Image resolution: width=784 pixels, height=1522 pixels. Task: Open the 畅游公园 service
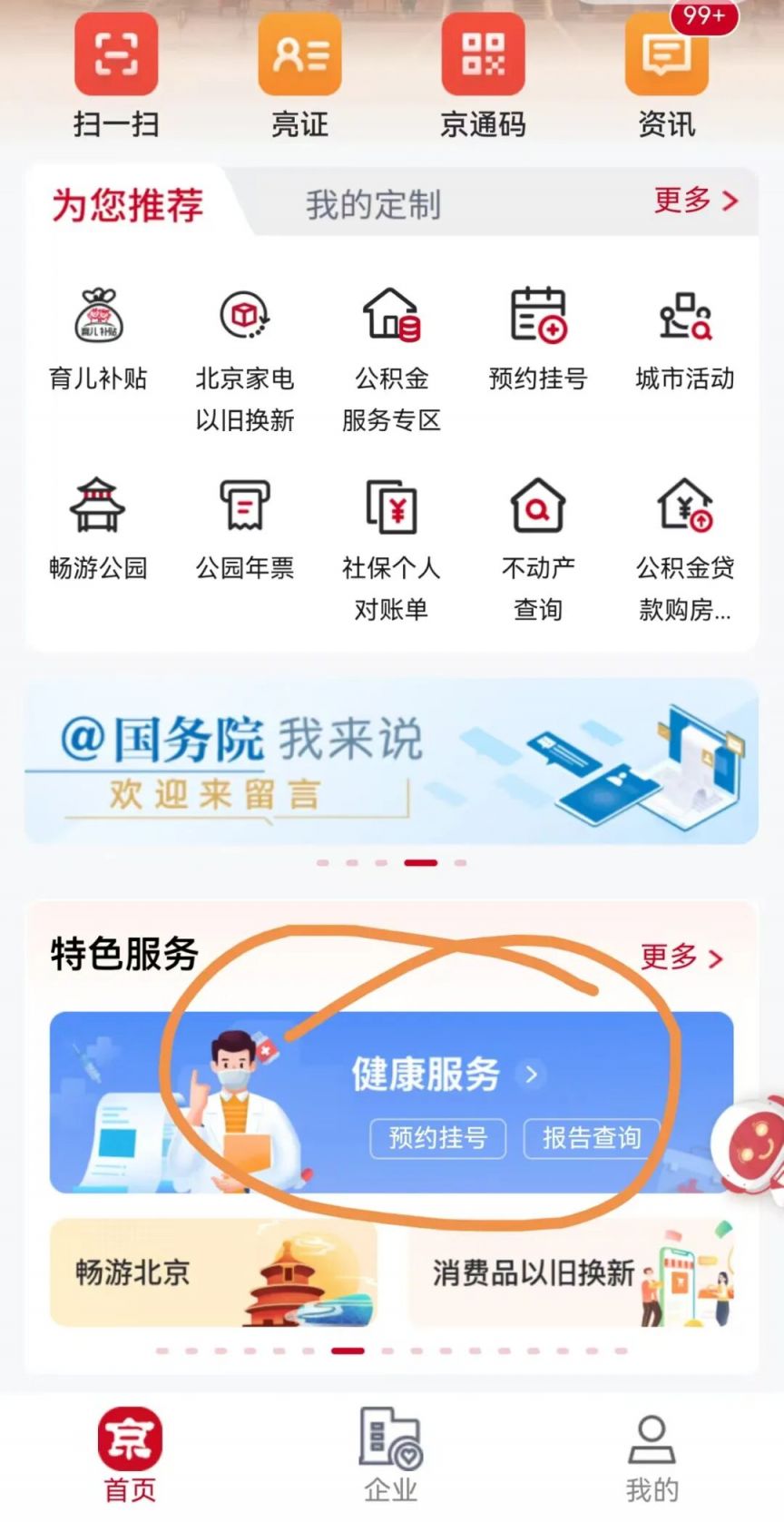point(98,528)
